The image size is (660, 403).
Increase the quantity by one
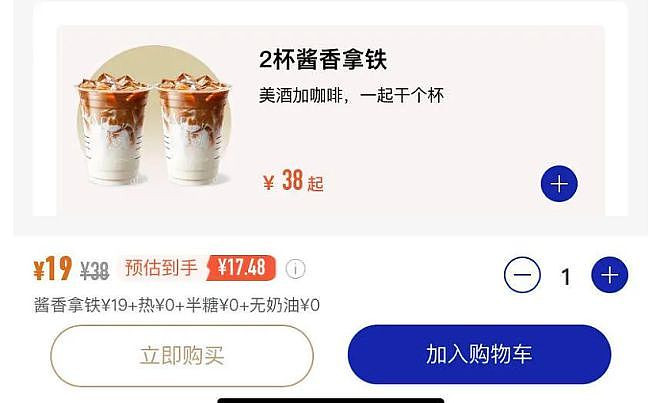(x=610, y=275)
